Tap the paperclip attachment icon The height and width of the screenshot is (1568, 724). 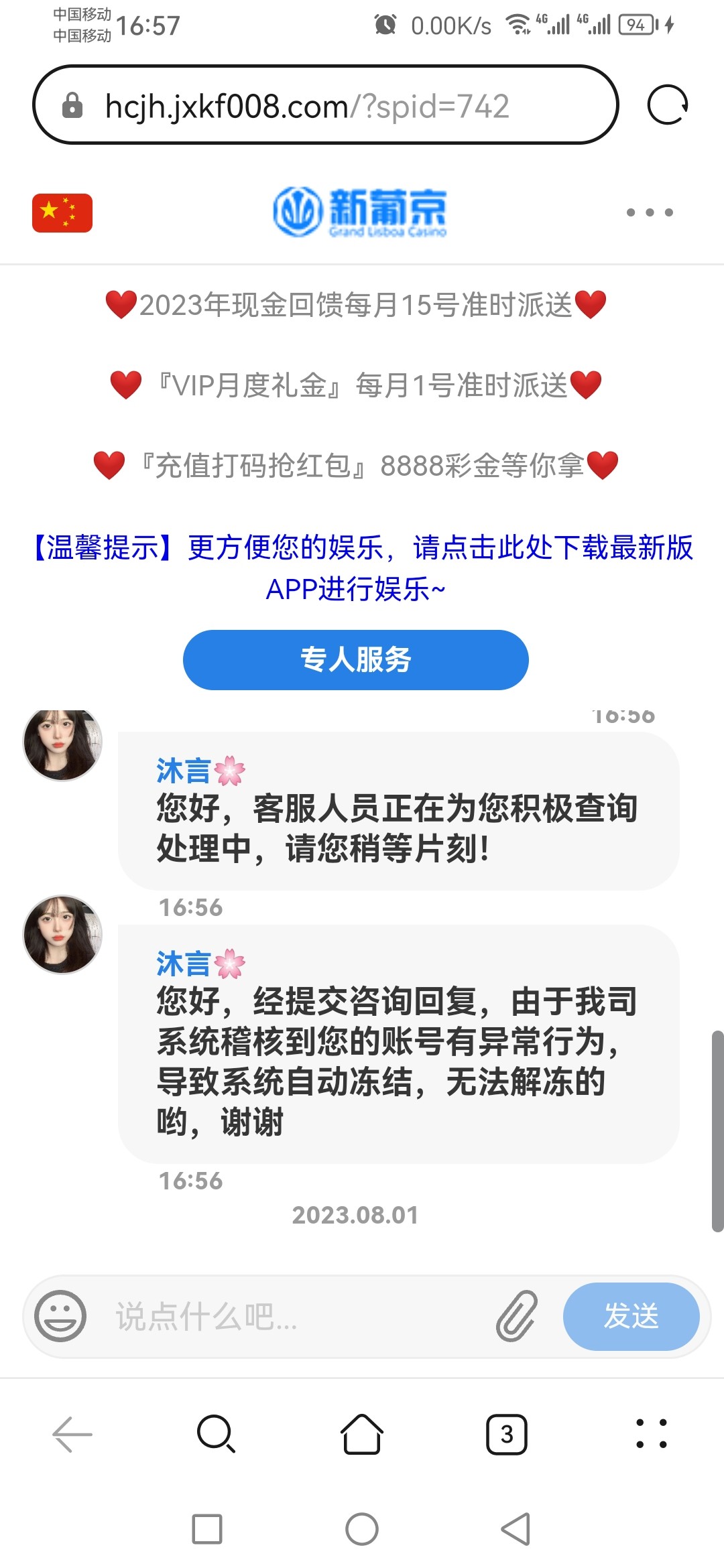(516, 1316)
